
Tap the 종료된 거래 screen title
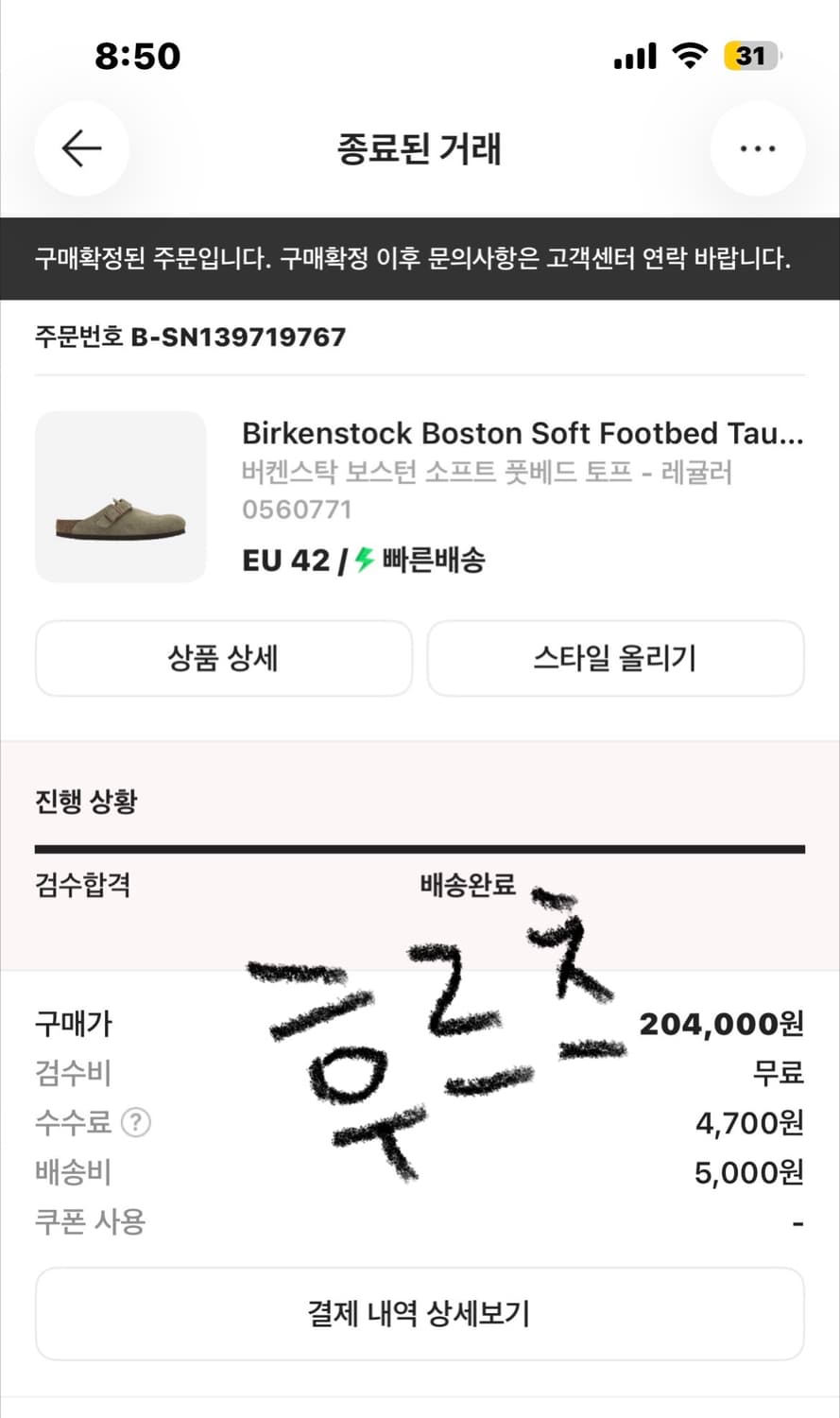420,148
